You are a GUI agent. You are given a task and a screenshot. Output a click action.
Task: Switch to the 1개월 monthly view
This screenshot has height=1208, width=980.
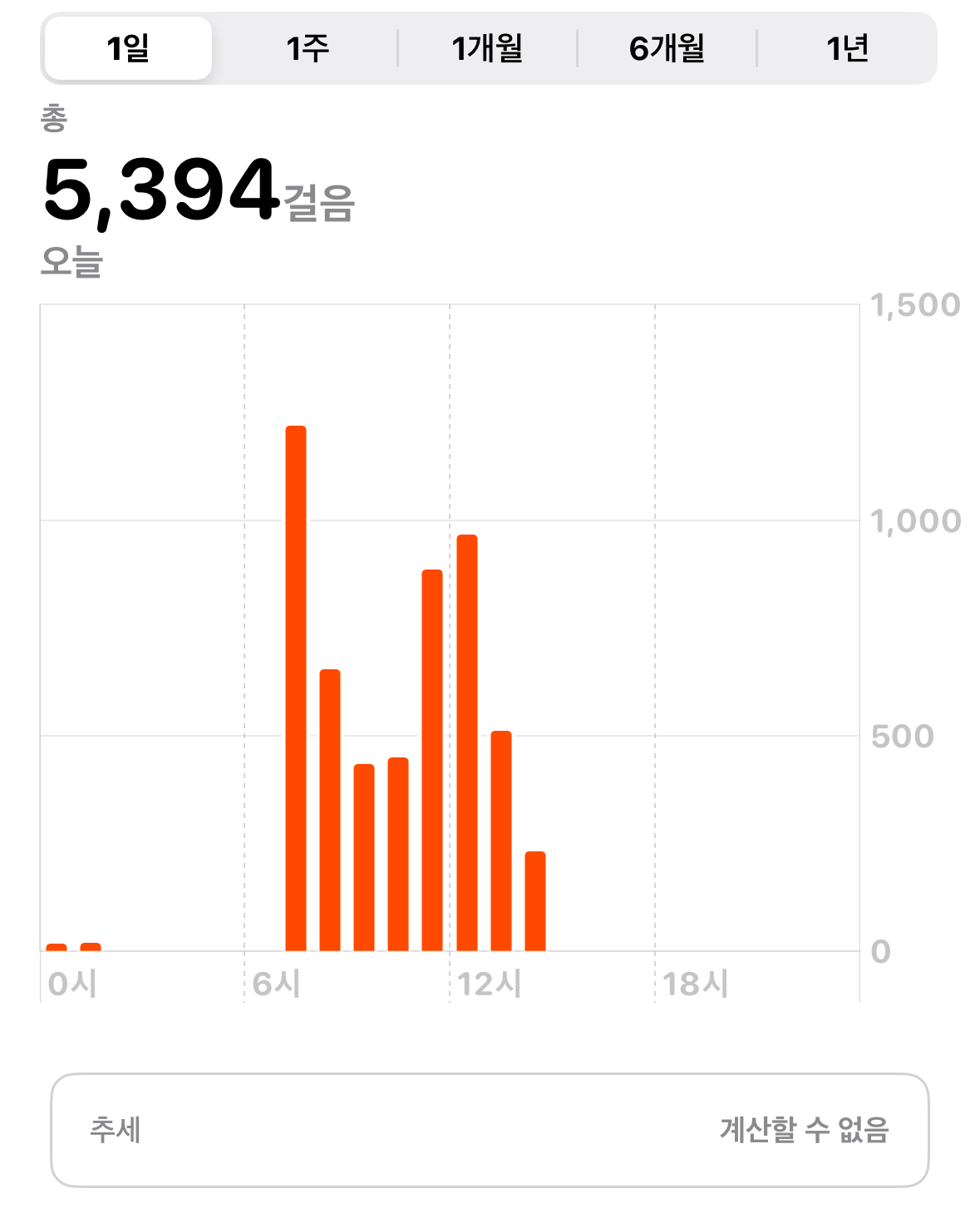coord(487,48)
